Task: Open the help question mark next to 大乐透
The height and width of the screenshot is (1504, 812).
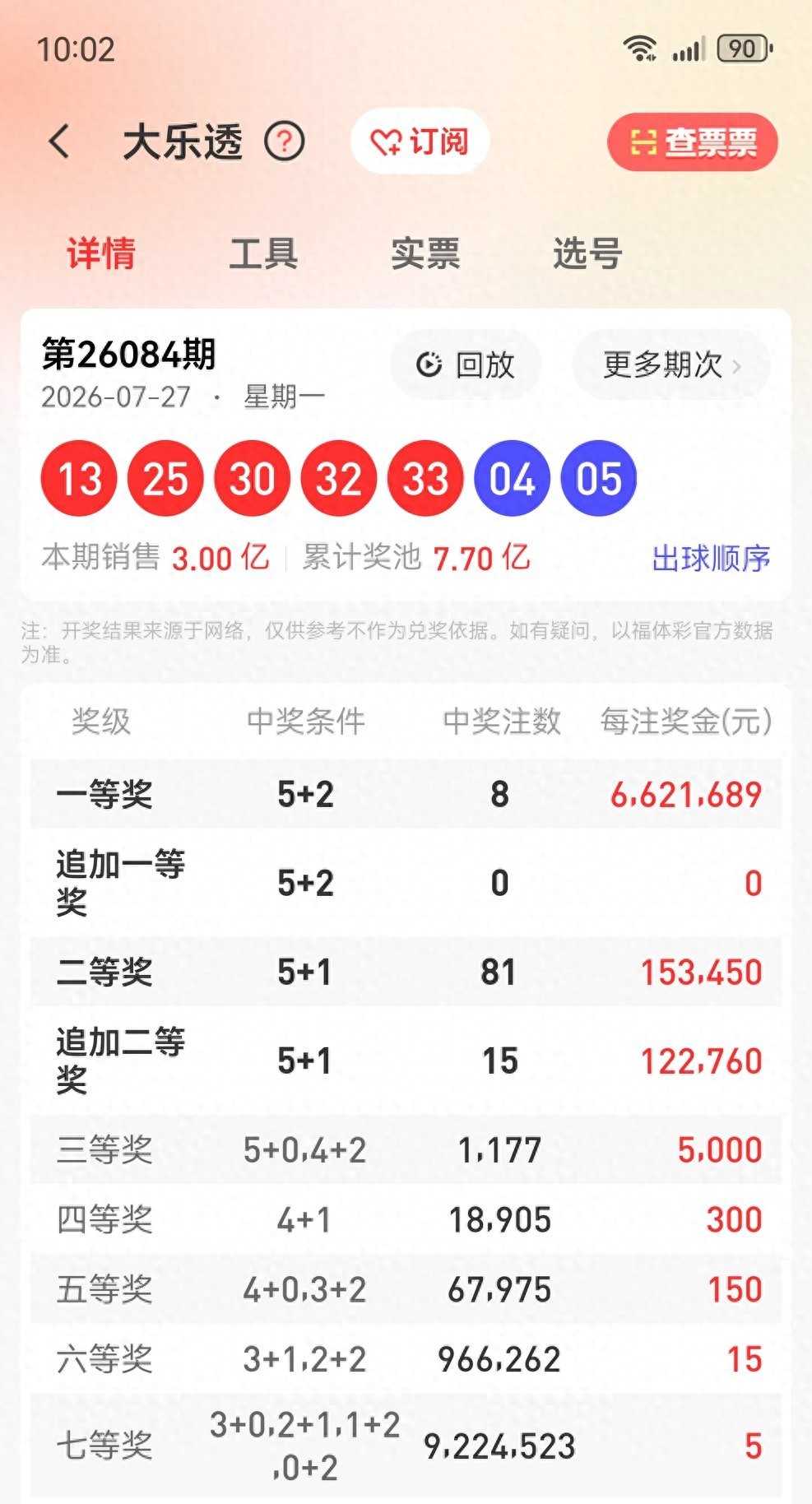Action: (x=285, y=142)
